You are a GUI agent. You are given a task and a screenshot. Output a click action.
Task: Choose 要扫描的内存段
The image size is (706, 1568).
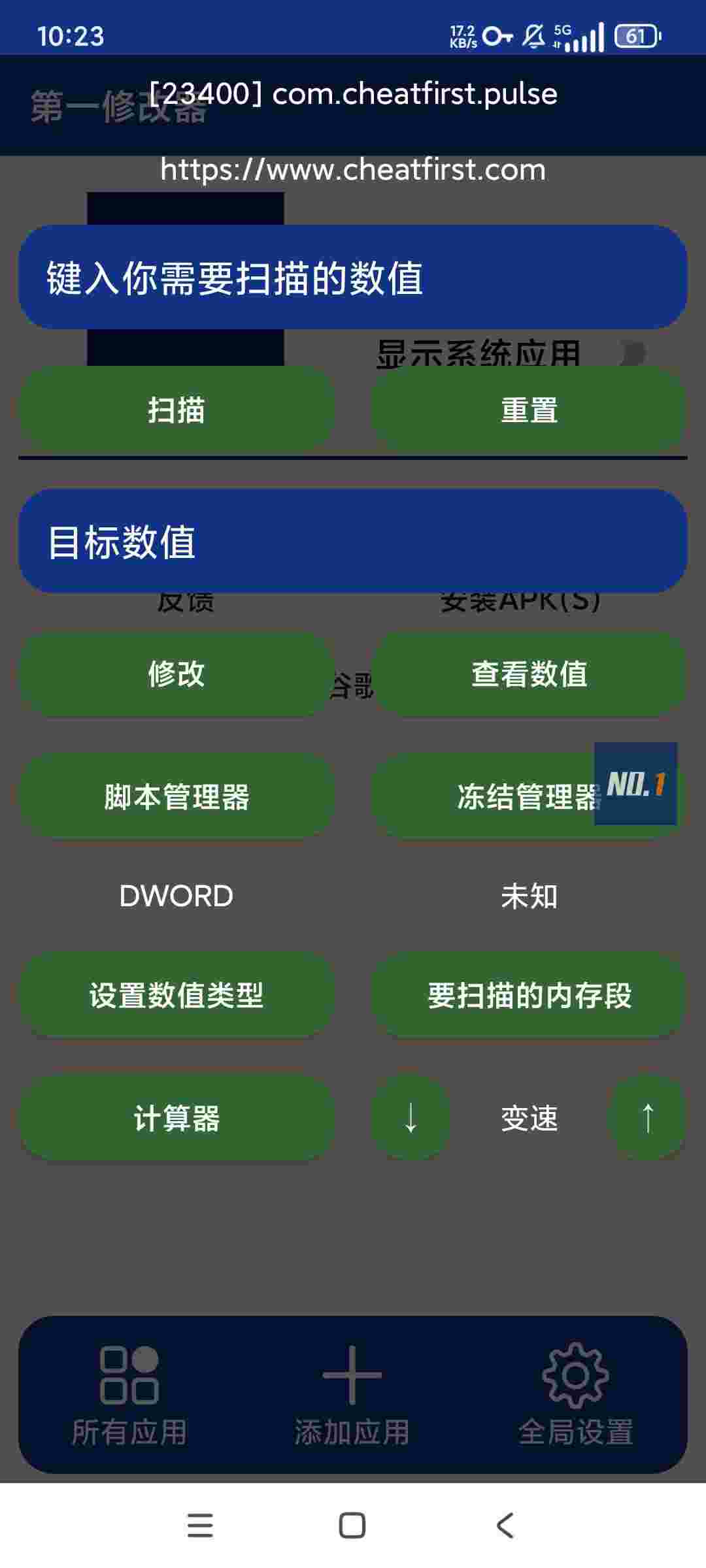click(529, 995)
